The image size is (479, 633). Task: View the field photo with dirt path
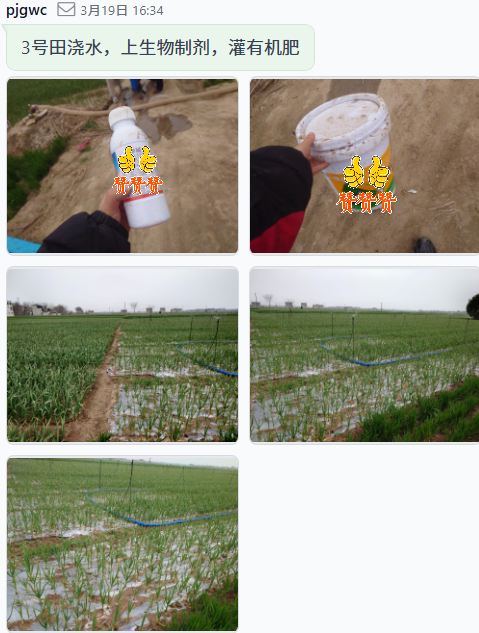tap(122, 355)
